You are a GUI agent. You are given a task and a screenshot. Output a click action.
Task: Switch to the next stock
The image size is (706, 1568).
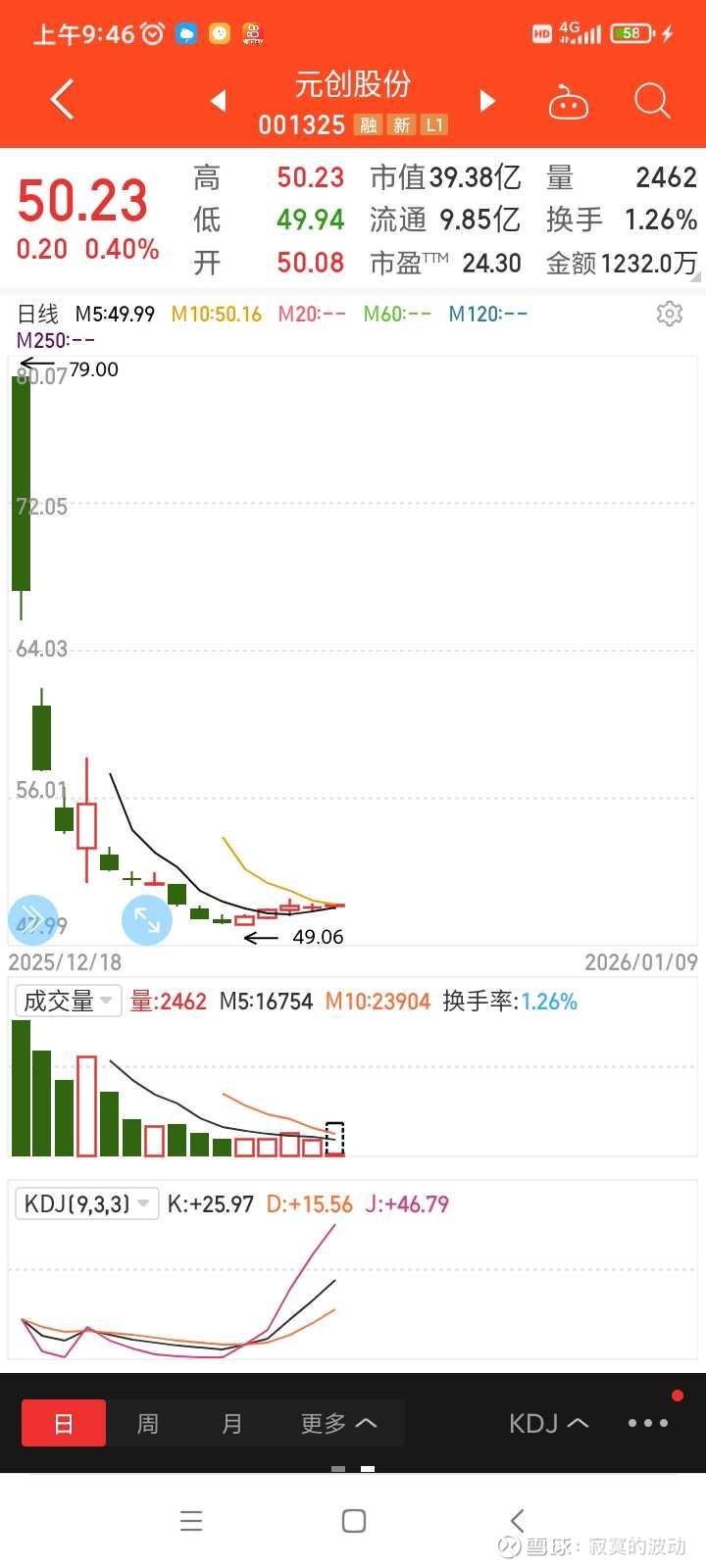(487, 100)
